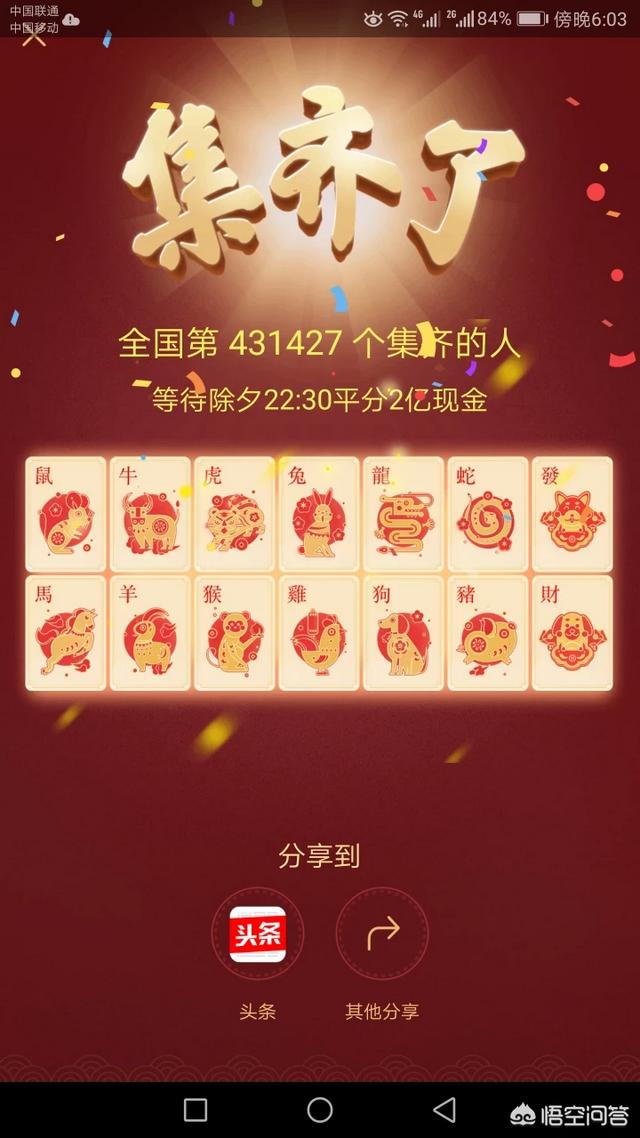Image resolution: width=640 pixels, height=1138 pixels.
Task: Open recent apps
Action: (196, 1109)
